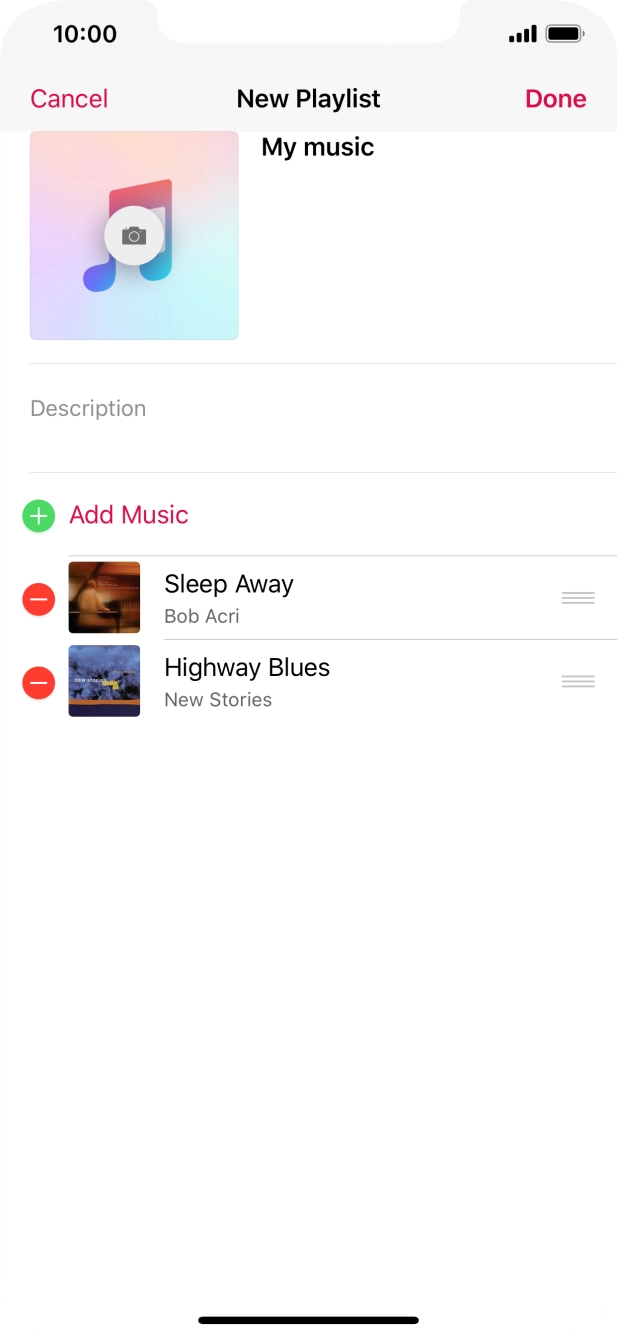Tap the reorder handle for Sleep Away

click(x=578, y=598)
